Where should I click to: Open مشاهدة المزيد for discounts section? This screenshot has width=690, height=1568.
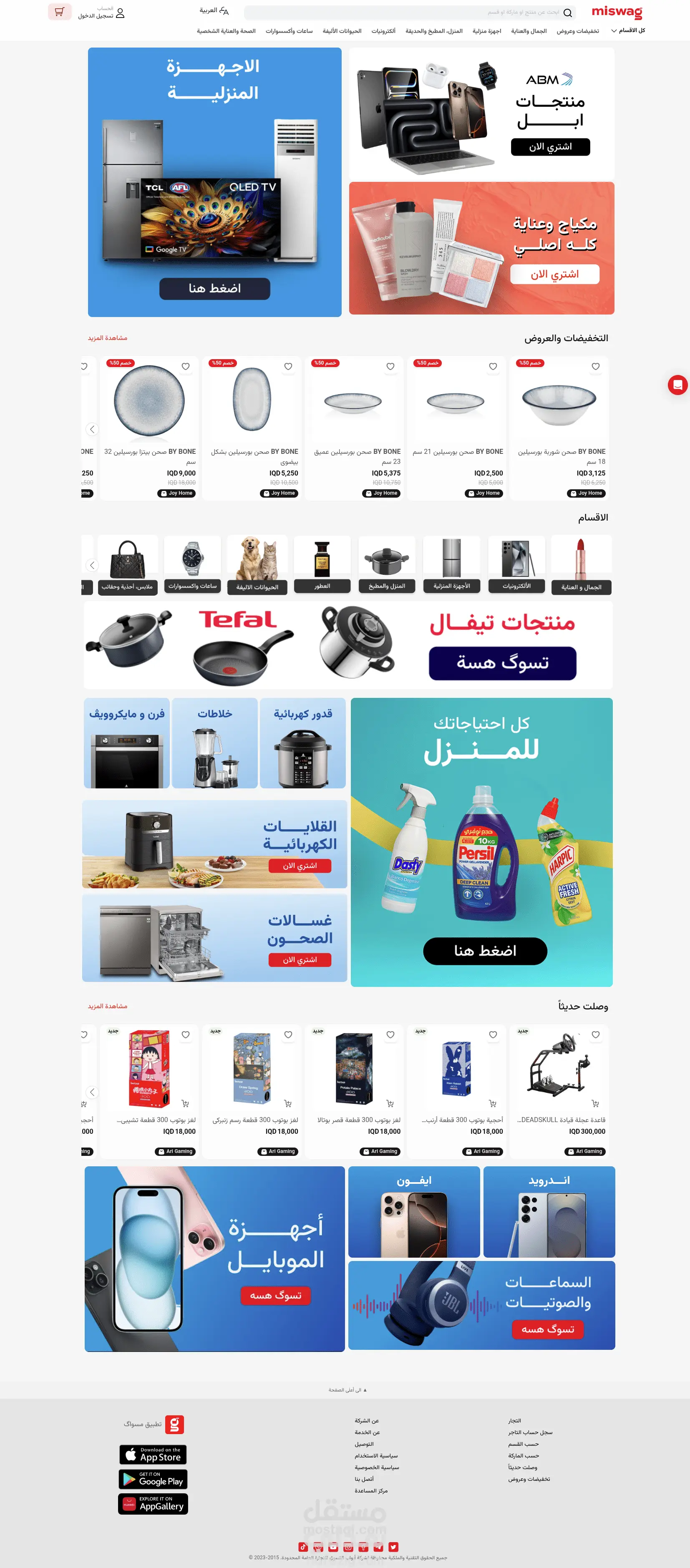(x=107, y=338)
